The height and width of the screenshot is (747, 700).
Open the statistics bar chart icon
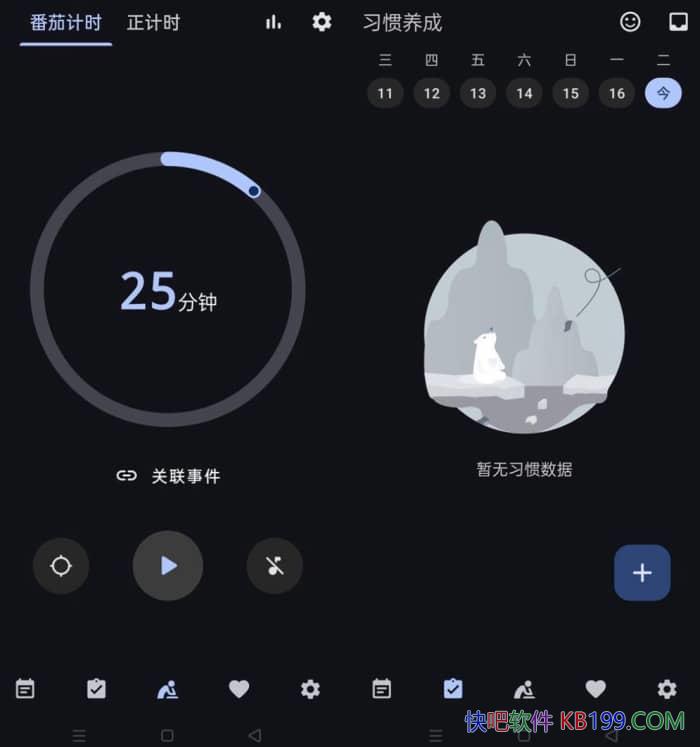273,22
